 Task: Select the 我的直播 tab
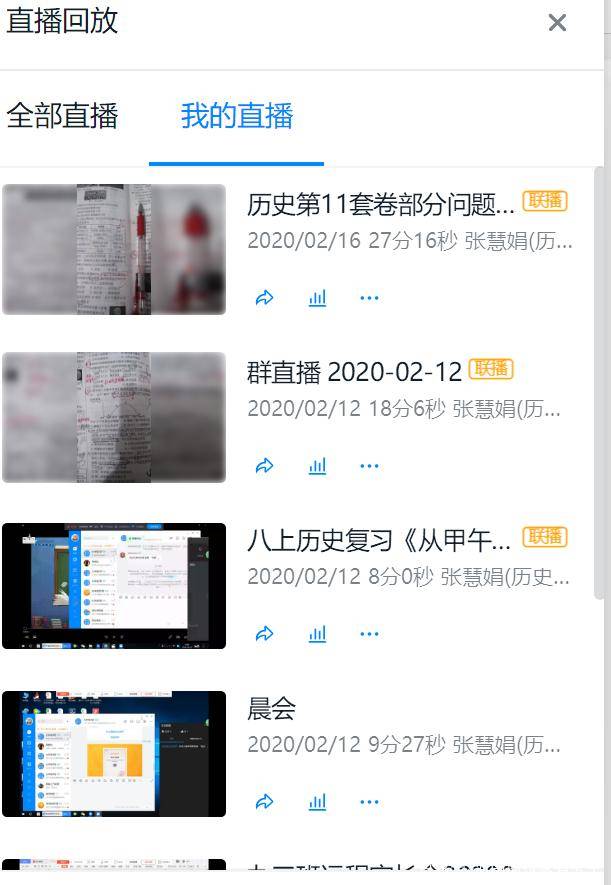click(237, 116)
